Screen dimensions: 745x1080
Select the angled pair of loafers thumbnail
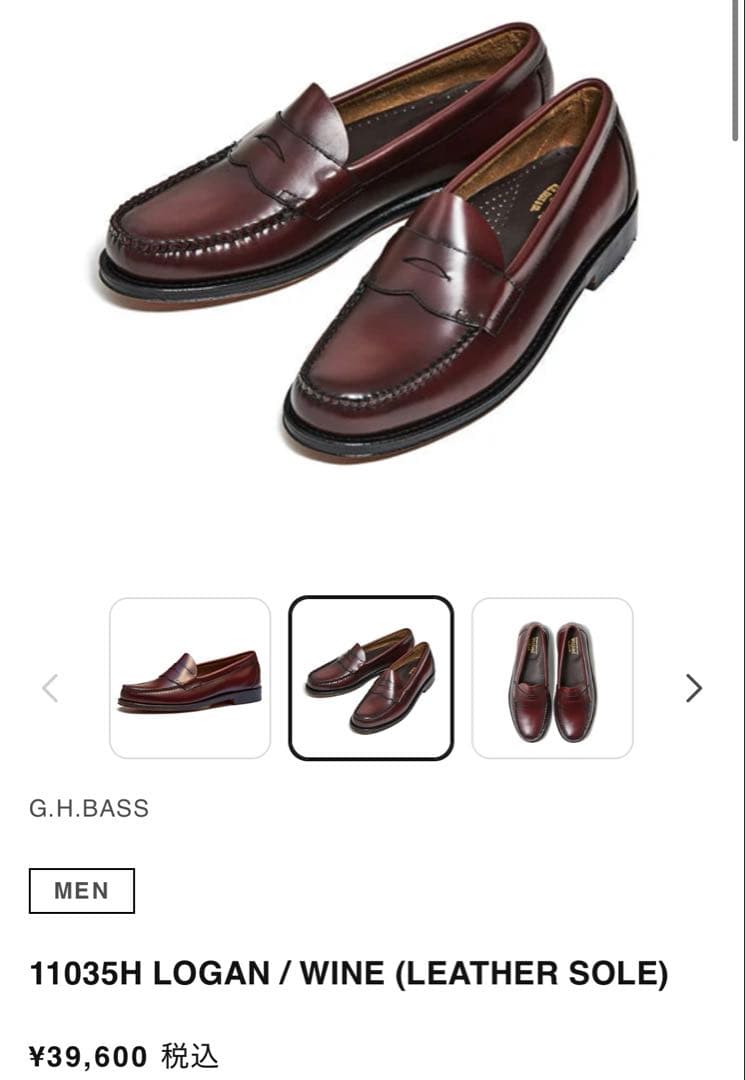click(371, 678)
